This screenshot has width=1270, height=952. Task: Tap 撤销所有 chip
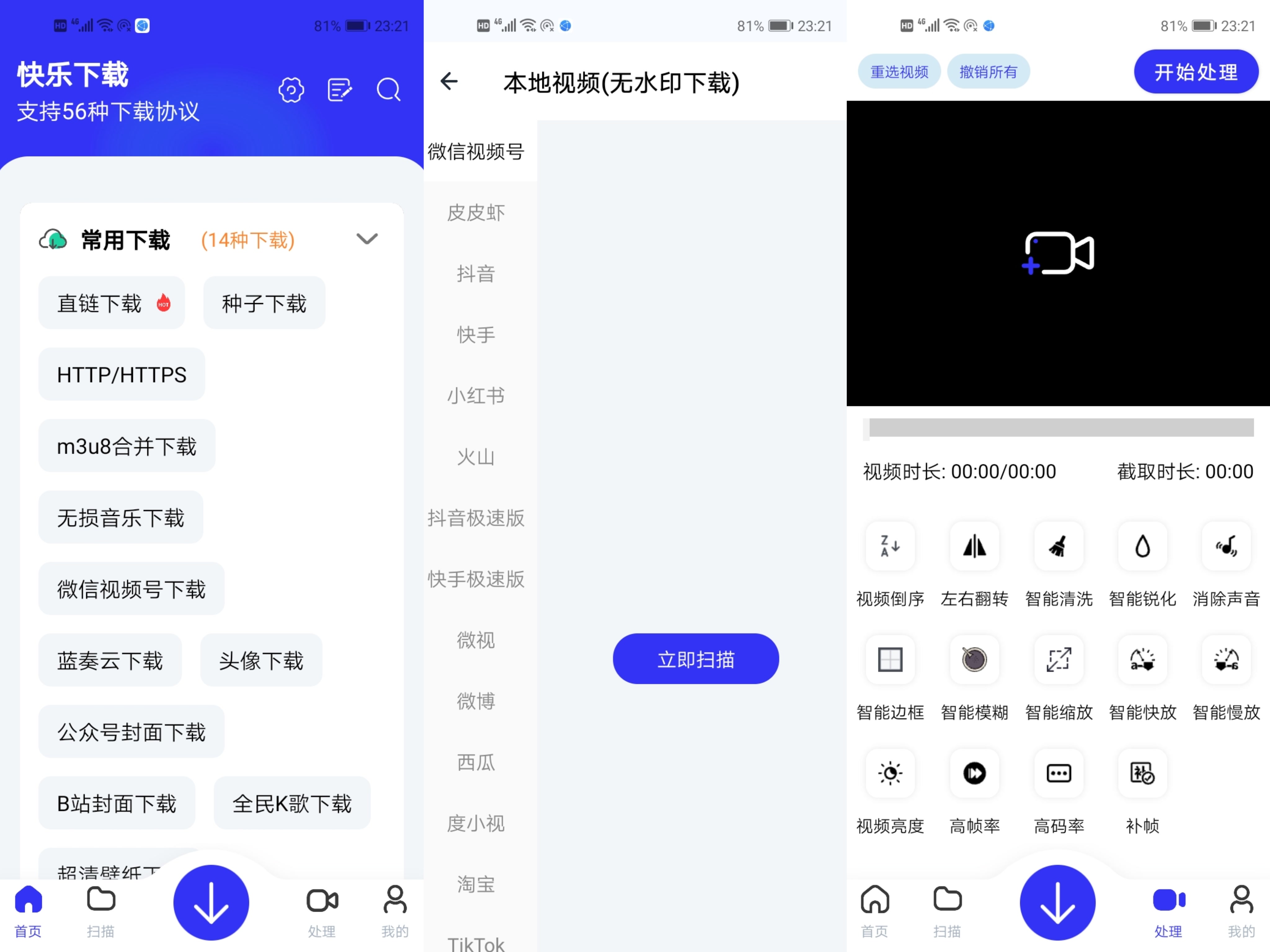988,72
